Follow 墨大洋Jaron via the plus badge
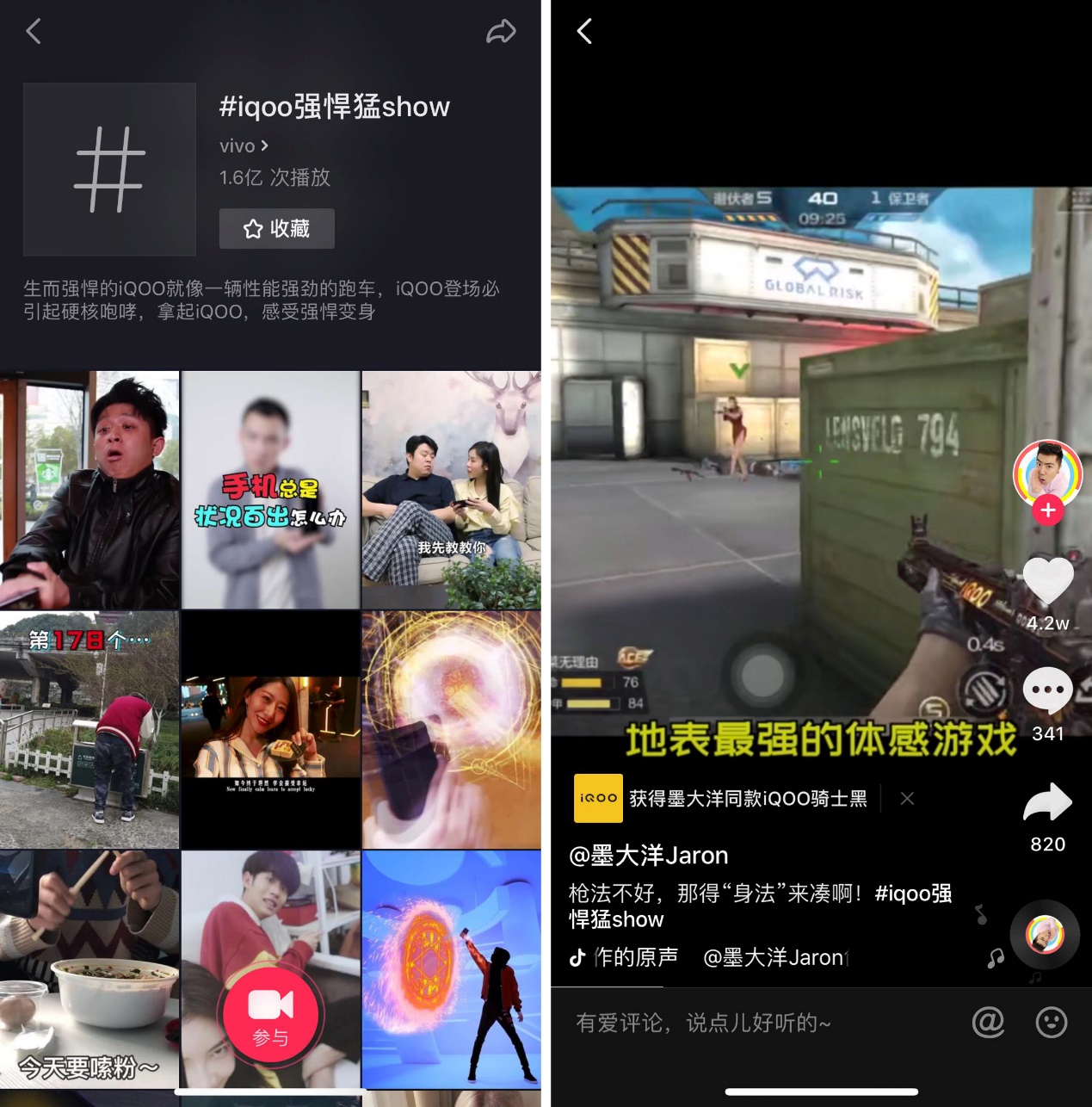The width and height of the screenshot is (1092, 1107). point(1047,510)
